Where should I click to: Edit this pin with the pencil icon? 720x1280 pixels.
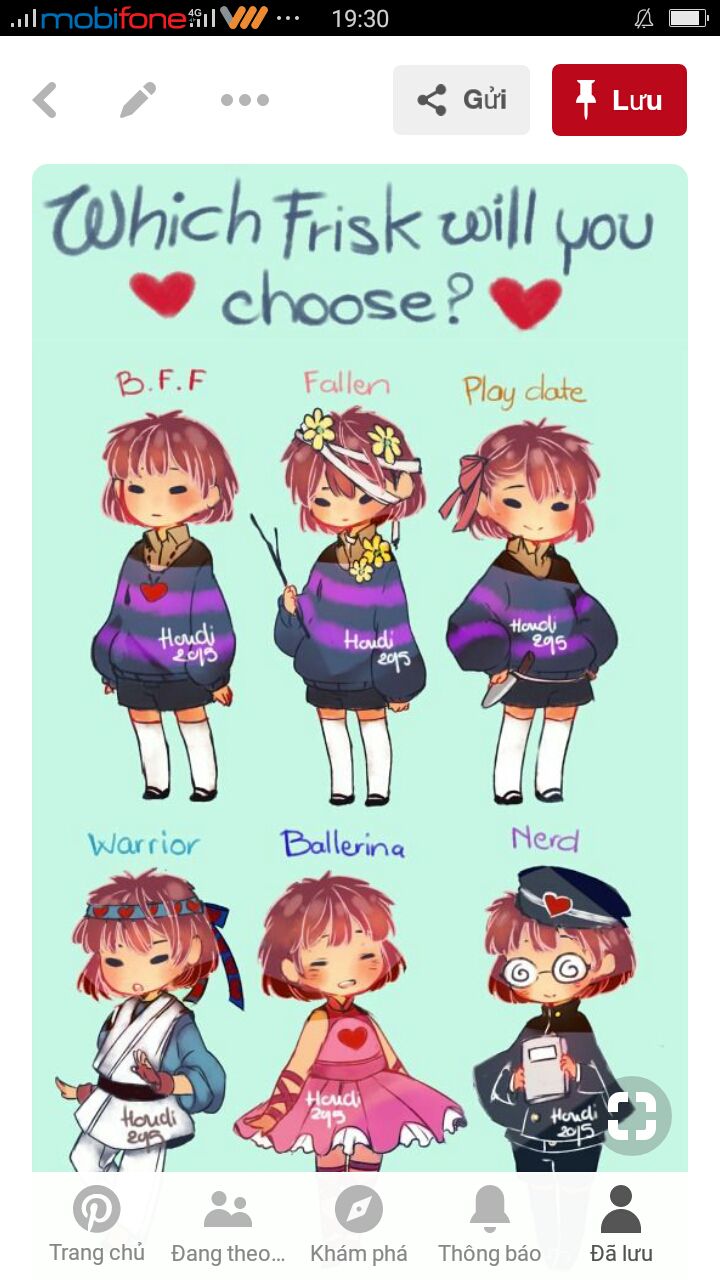[x=138, y=100]
